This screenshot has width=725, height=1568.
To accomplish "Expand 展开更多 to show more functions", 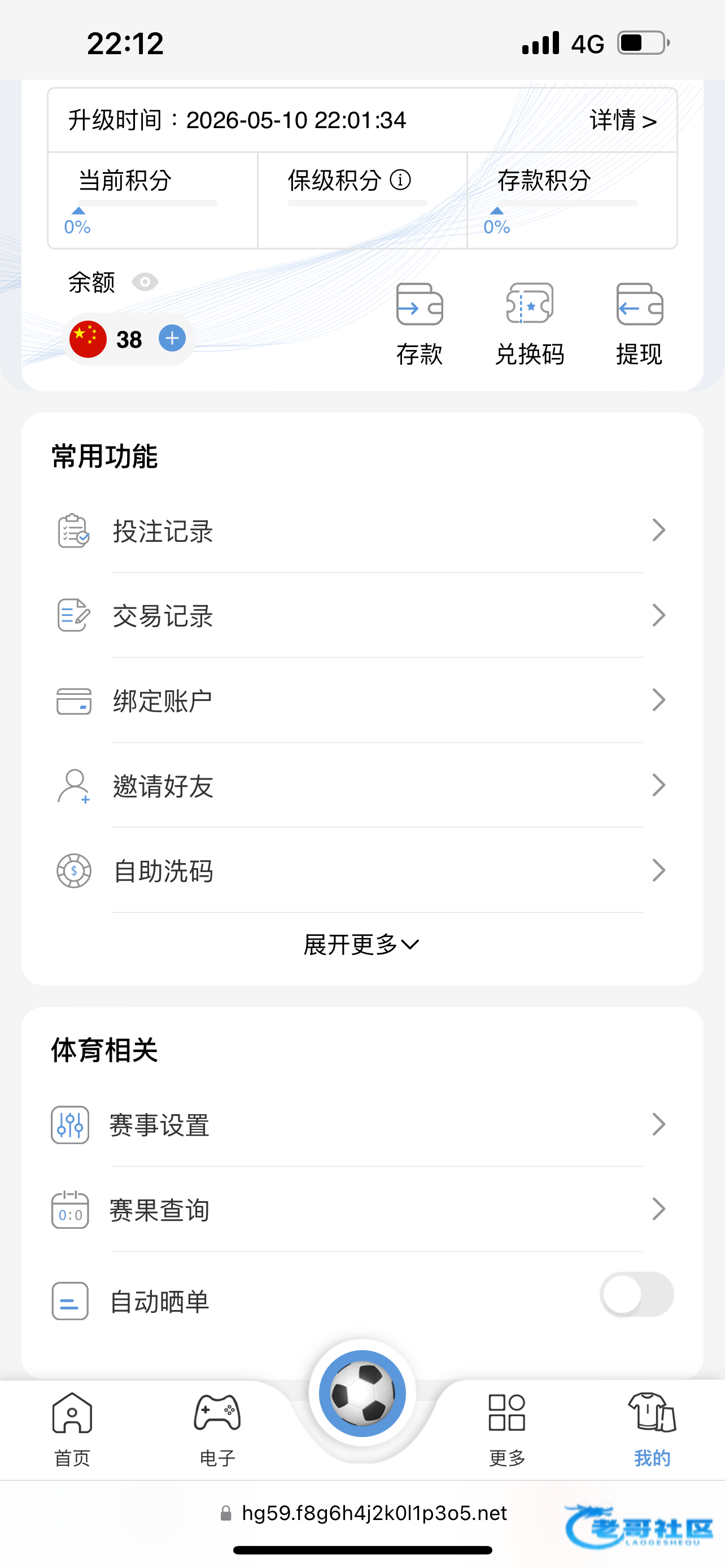I will pos(361,945).
